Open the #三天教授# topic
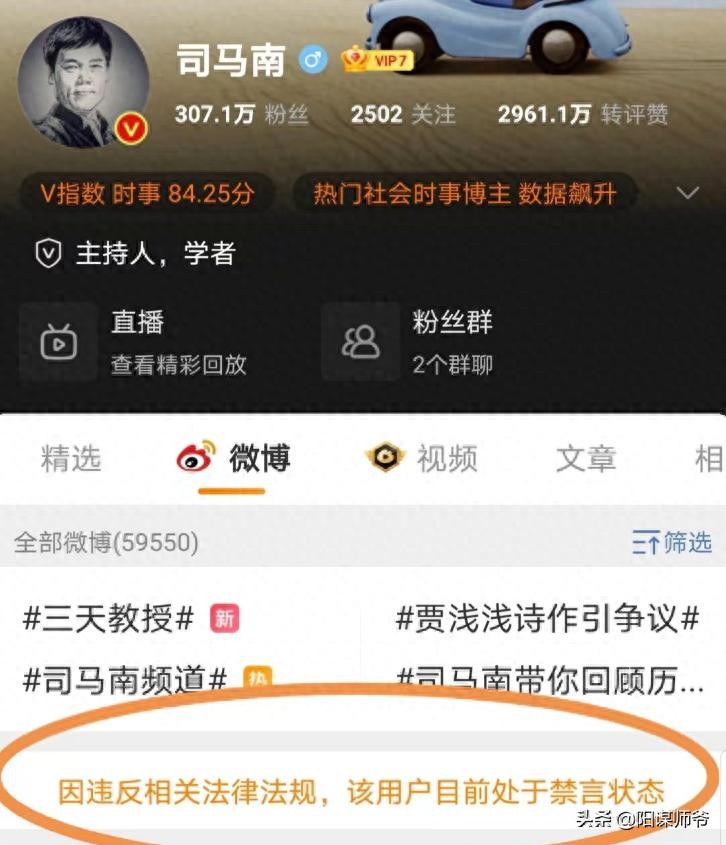Screen dimensions: 726x845 tap(108, 619)
